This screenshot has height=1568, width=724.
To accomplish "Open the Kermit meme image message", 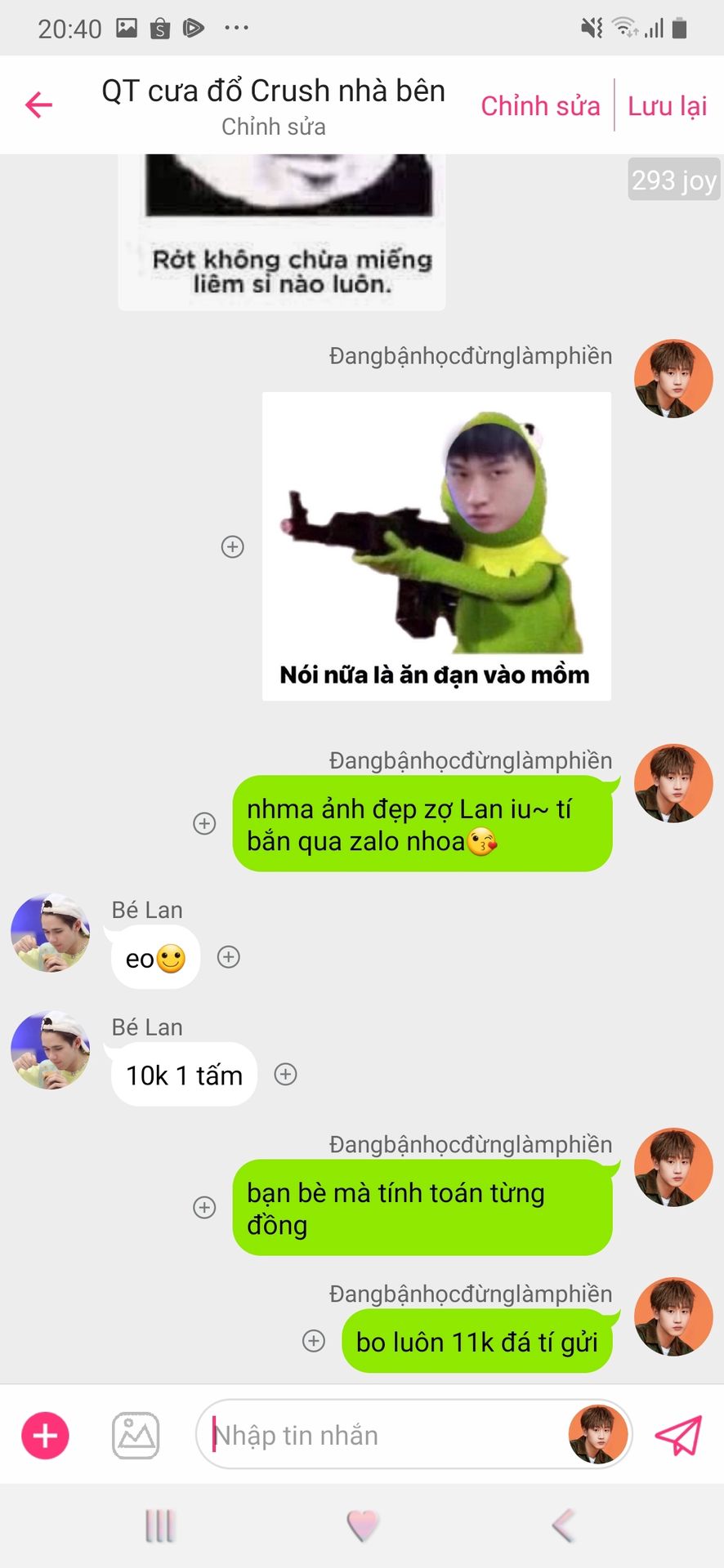I will (436, 546).
